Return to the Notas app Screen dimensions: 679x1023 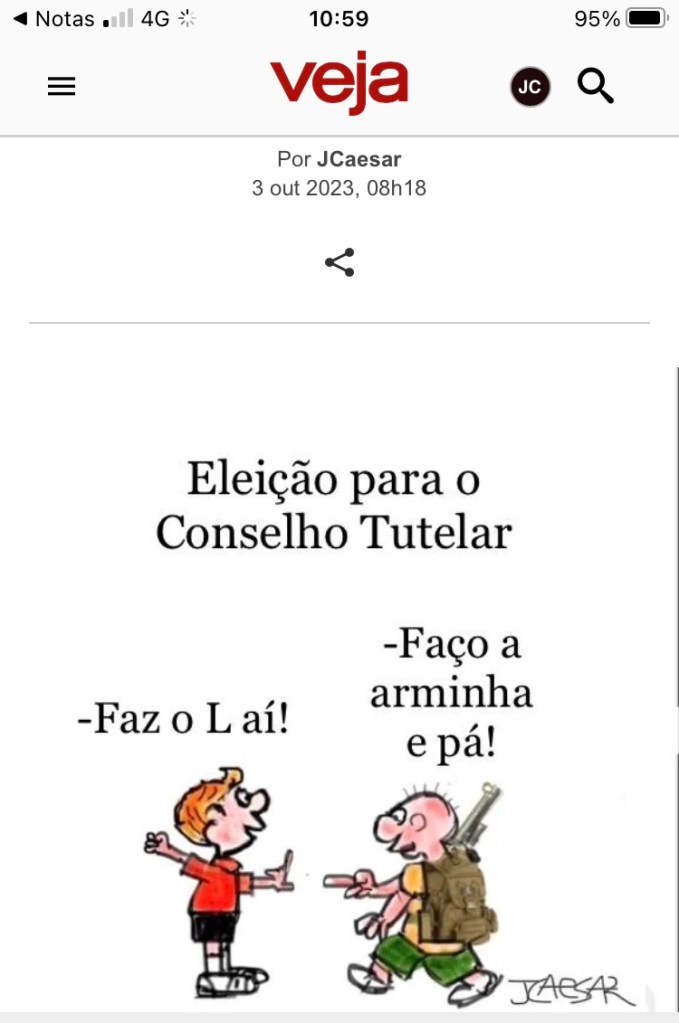[x=54, y=18]
